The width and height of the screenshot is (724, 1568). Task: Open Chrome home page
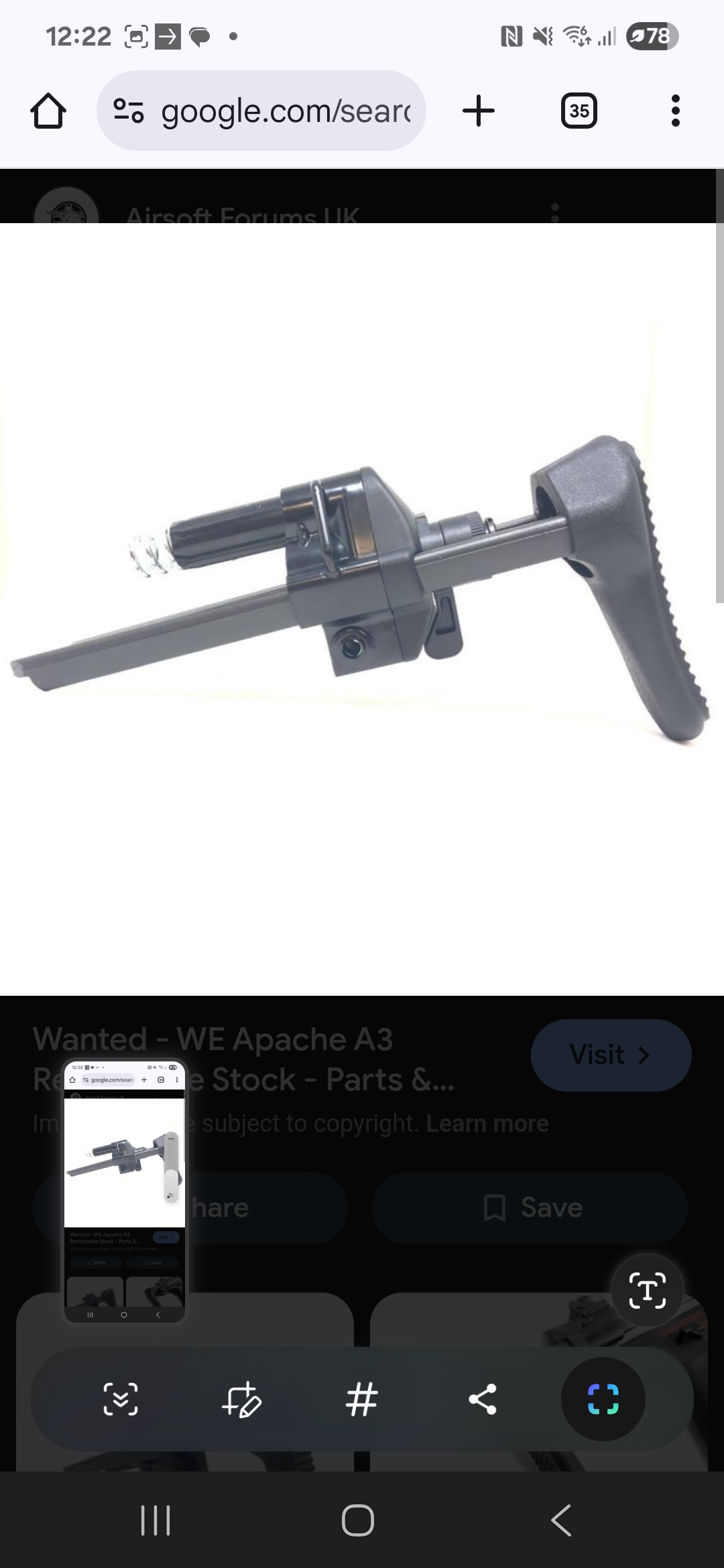click(48, 111)
